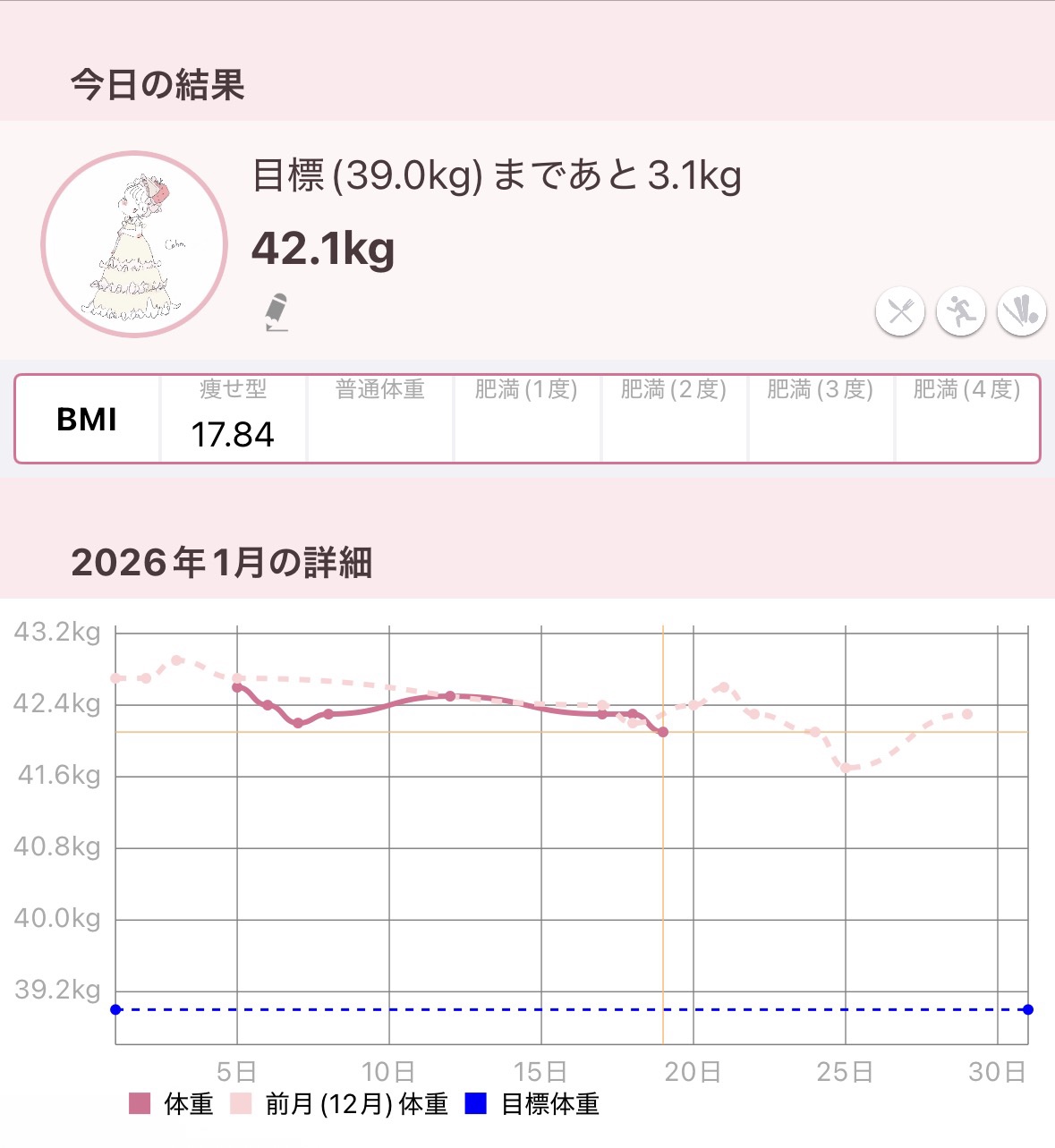Click the 肥満(4度) BMI segment
The image size is (1055, 1148).
[965, 418]
